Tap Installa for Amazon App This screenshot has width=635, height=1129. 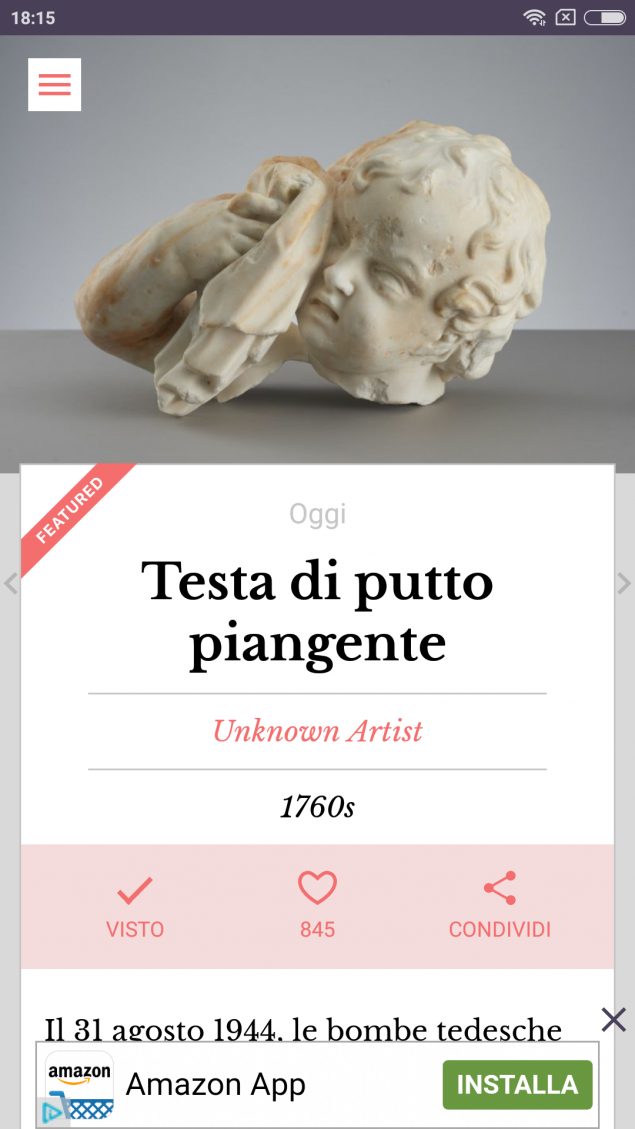[517, 1085]
